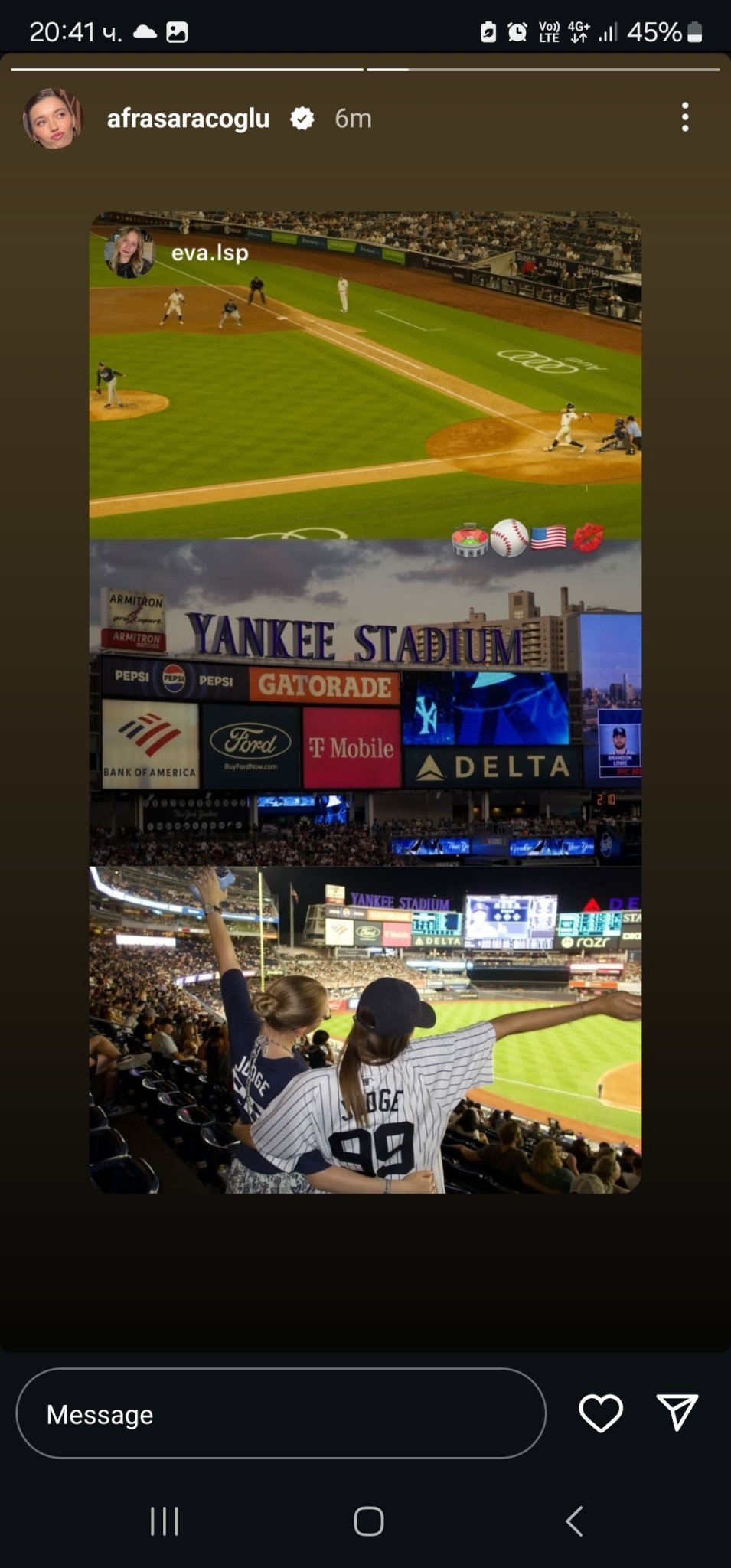
Task: Like this story with the heart
Action: pos(601,1413)
